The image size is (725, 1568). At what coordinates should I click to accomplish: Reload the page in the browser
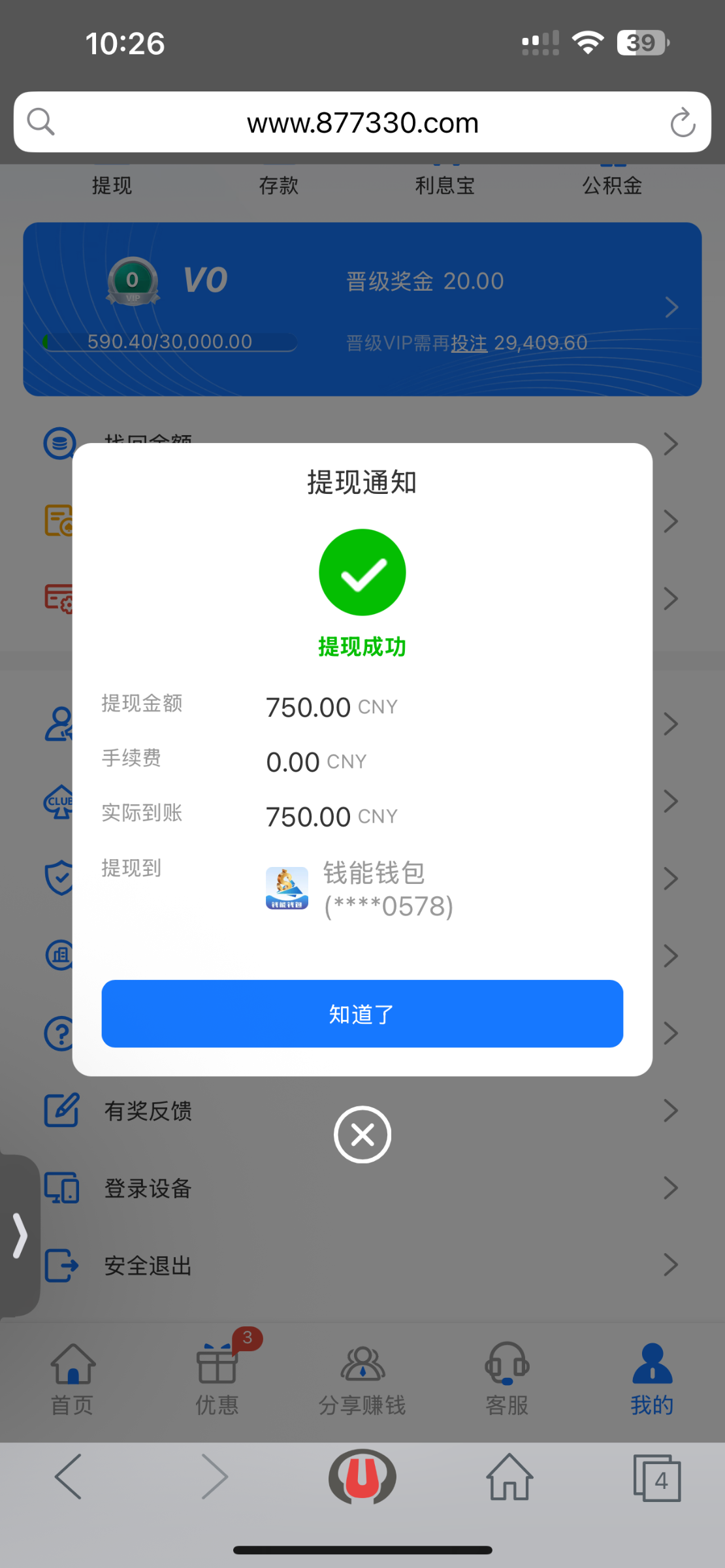point(683,122)
